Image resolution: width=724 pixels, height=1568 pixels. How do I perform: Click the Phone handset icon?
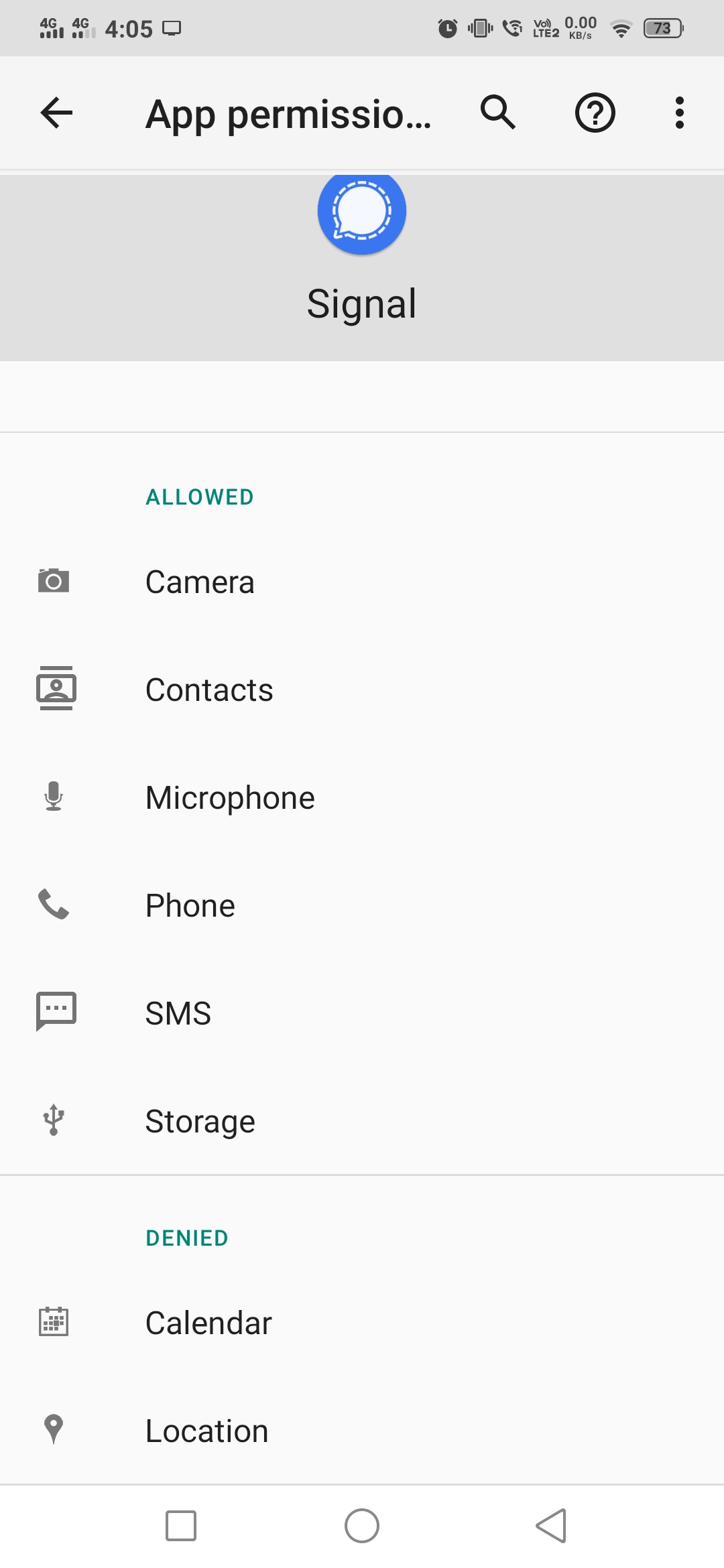[x=54, y=905]
